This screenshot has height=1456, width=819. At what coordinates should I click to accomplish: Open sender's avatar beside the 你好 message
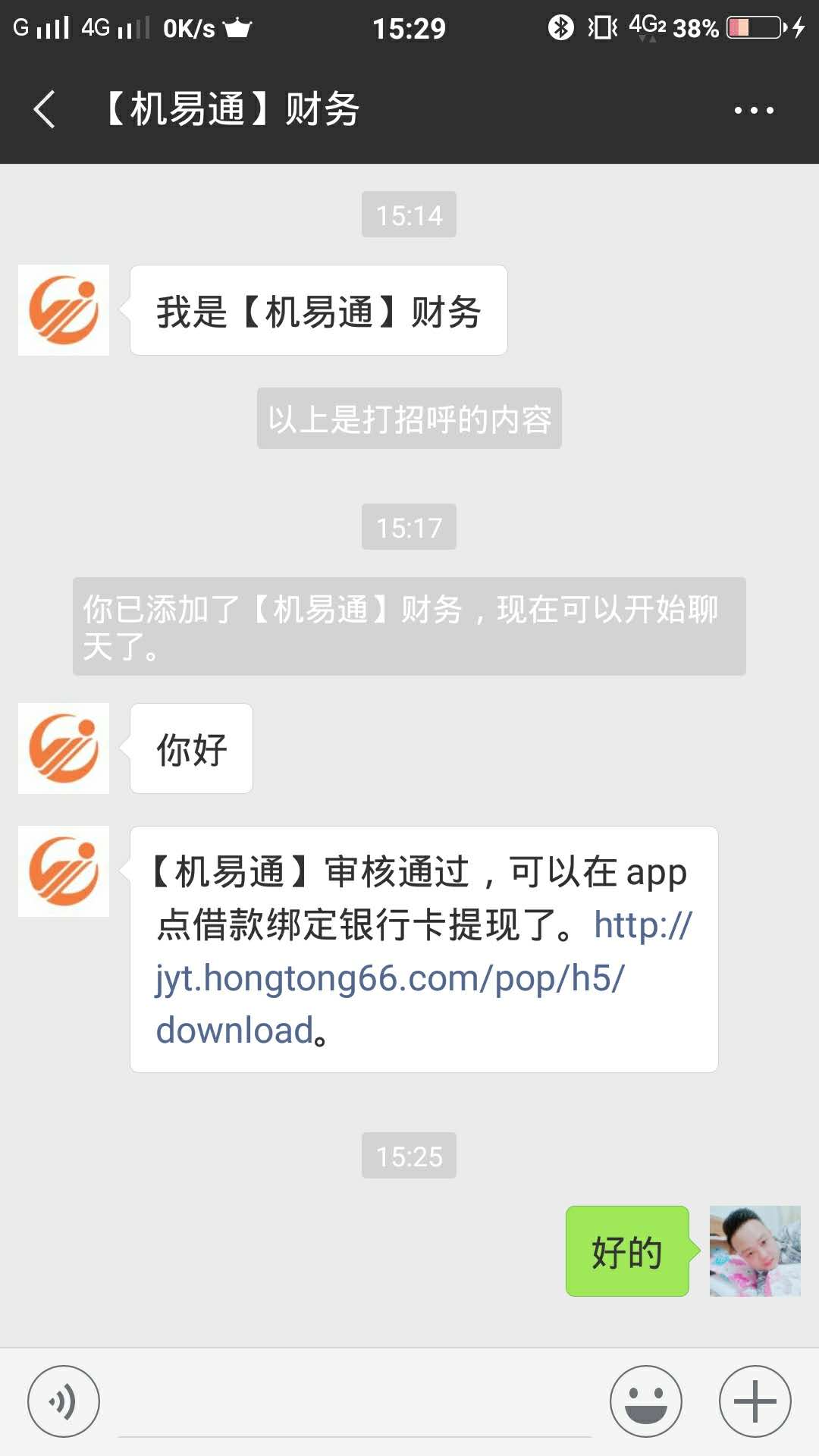pos(64,748)
